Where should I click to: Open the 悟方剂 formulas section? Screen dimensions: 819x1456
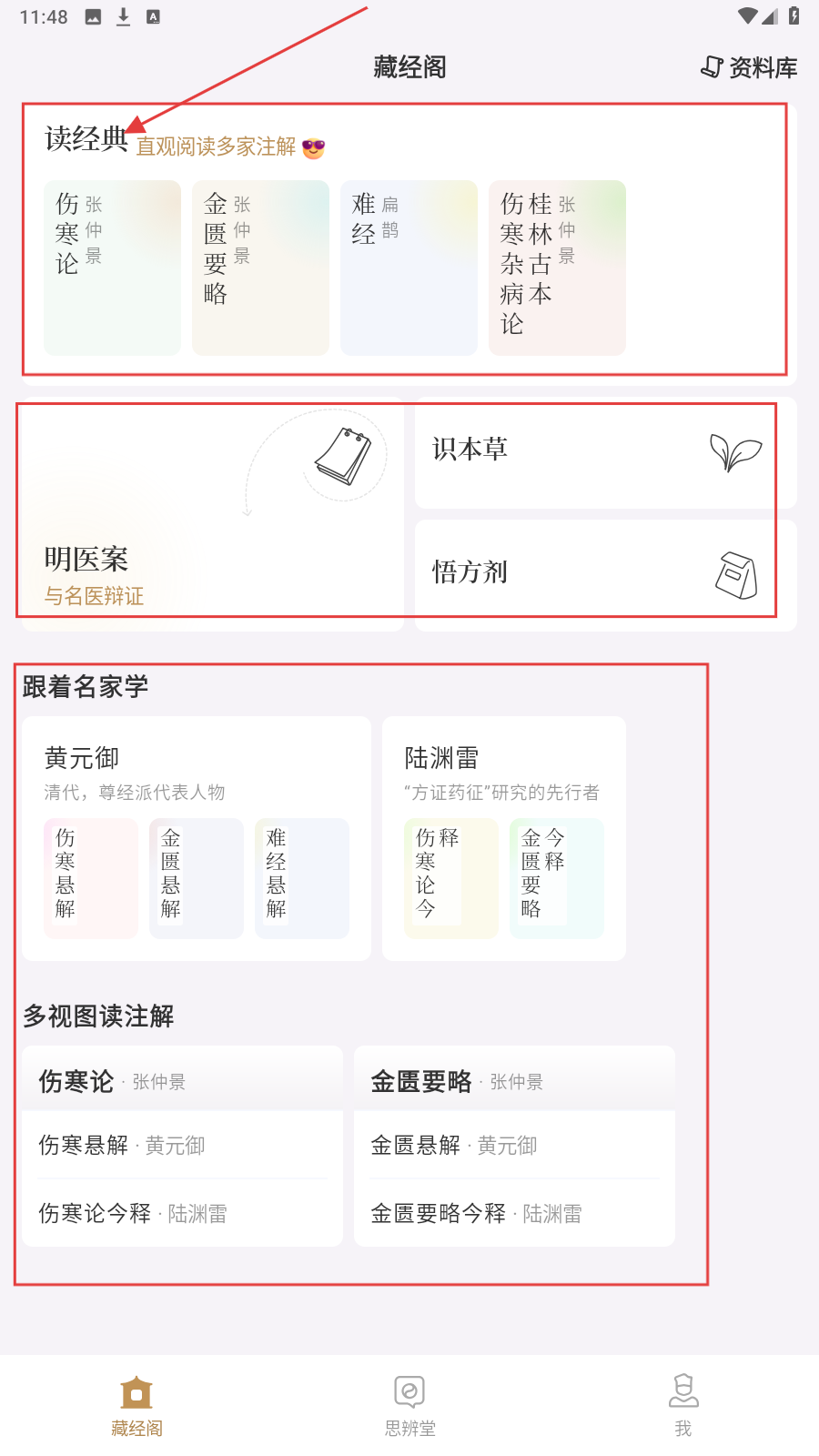604,573
